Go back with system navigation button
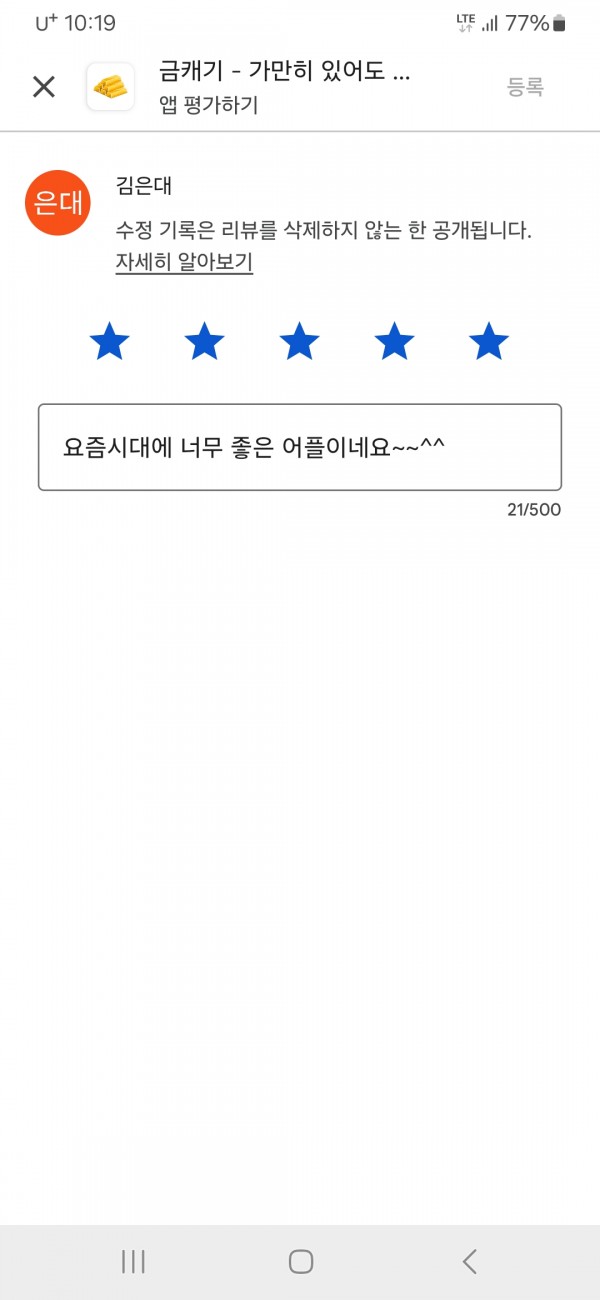The image size is (600, 1300). pyautogui.click(x=469, y=1262)
